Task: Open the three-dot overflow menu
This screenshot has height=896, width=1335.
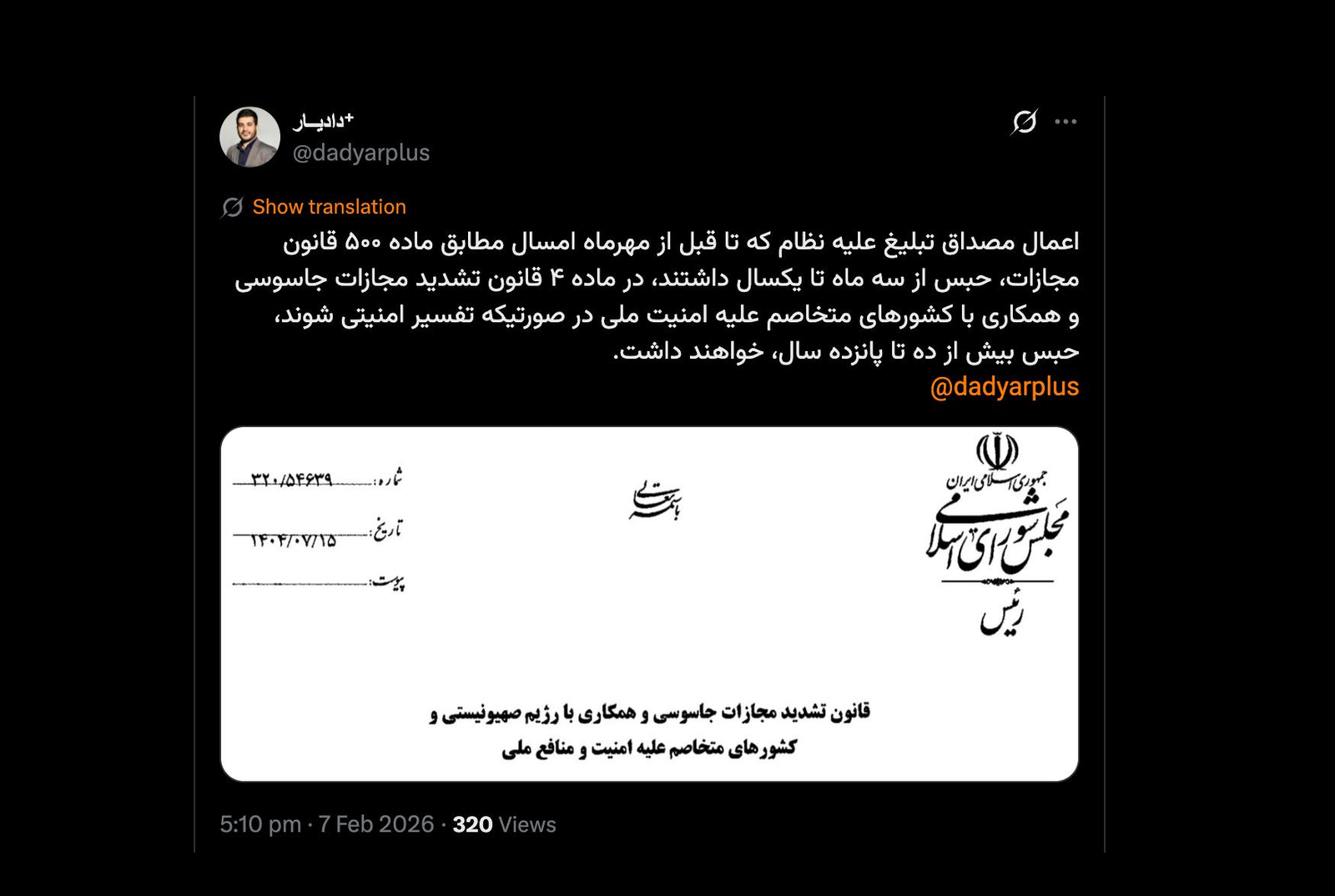Action: pos(1065,122)
